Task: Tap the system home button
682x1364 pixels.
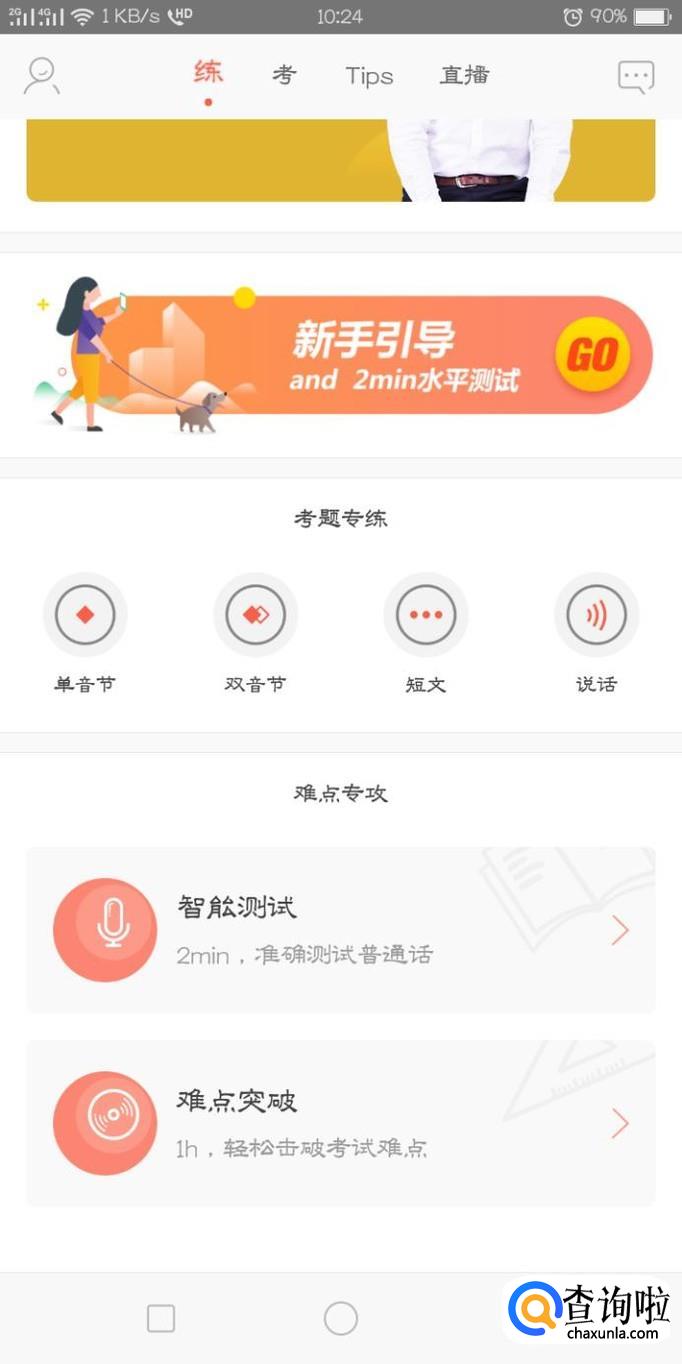Action: 341,1318
